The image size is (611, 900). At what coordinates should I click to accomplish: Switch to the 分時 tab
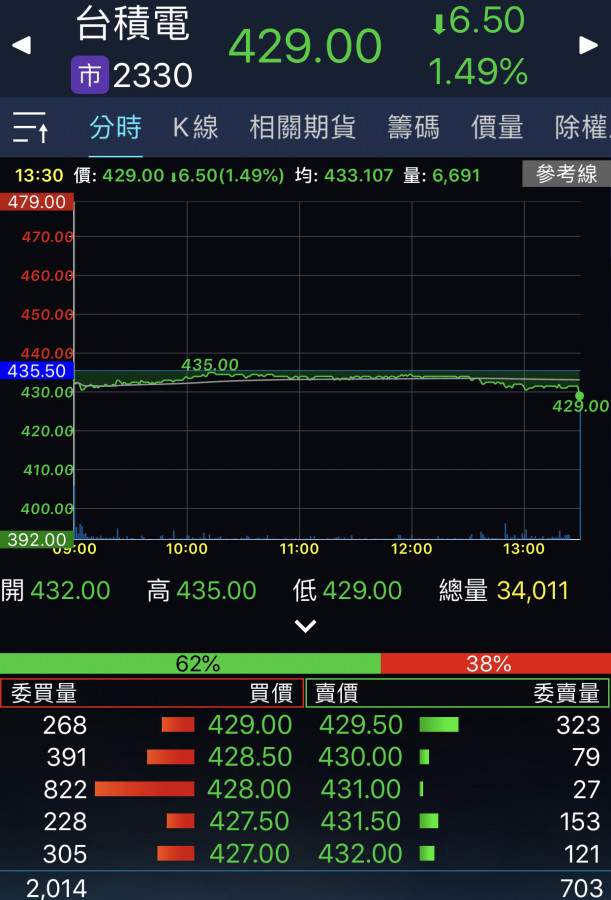click(115, 128)
